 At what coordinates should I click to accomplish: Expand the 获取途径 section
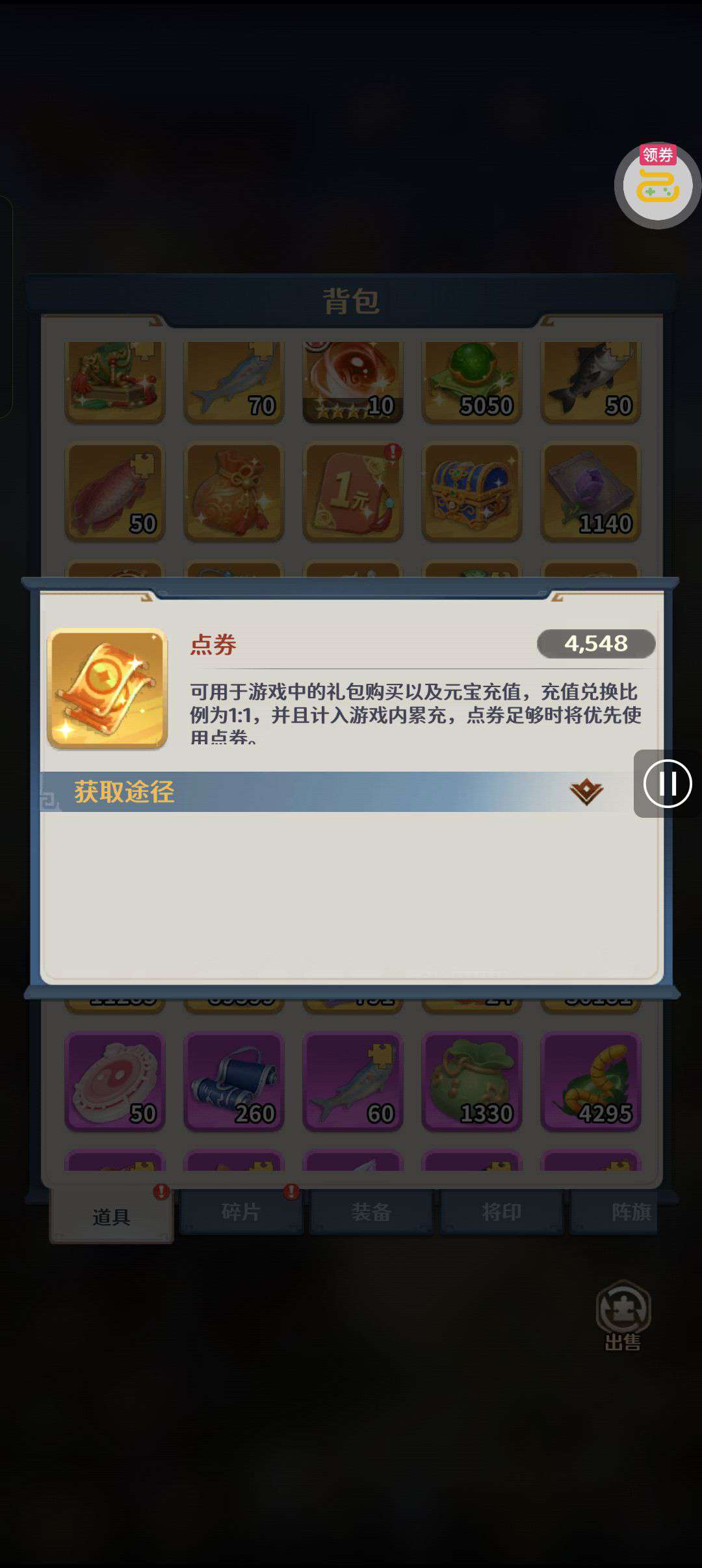[x=586, y=791]
